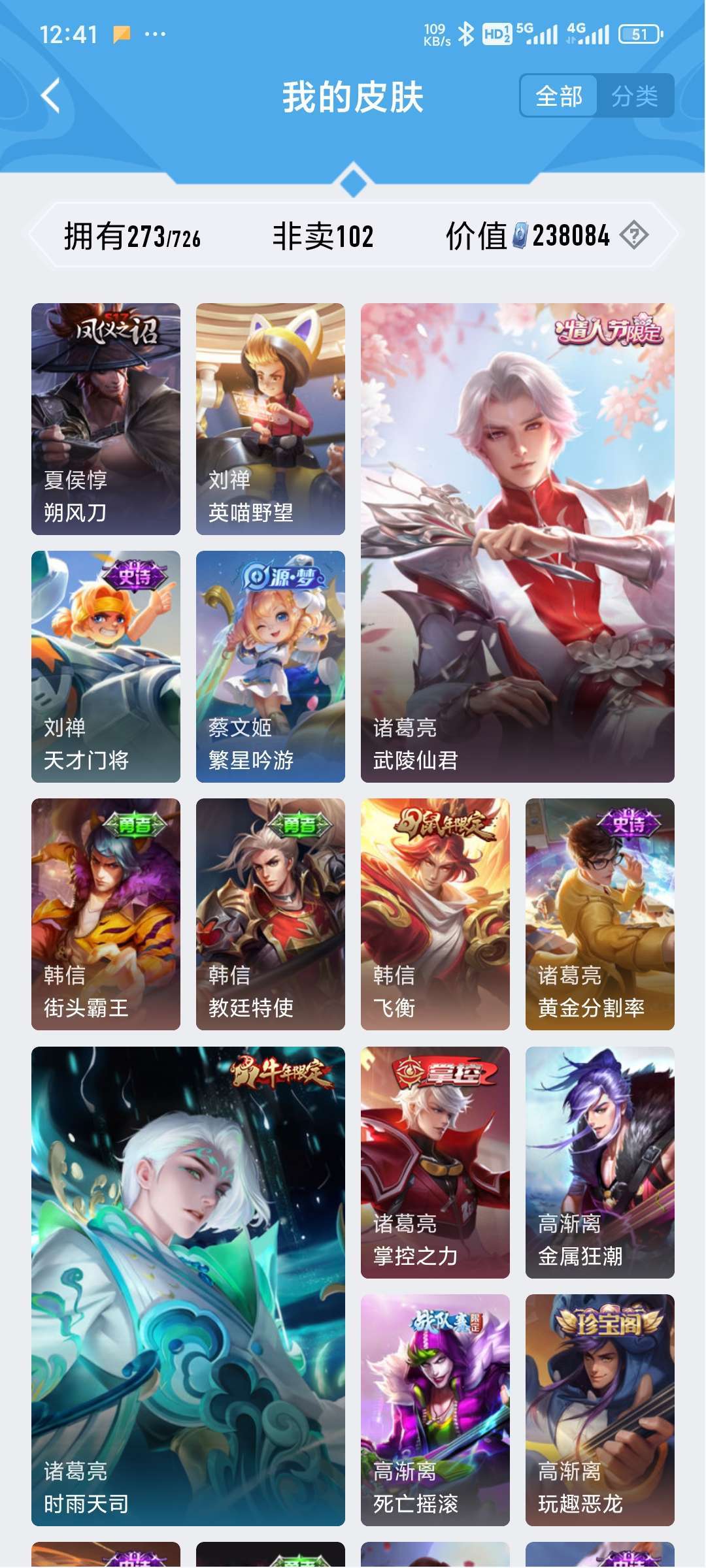Screen dimensions: 706x1568
Task: Open the value help question icon
Action: tap(634, 235)
